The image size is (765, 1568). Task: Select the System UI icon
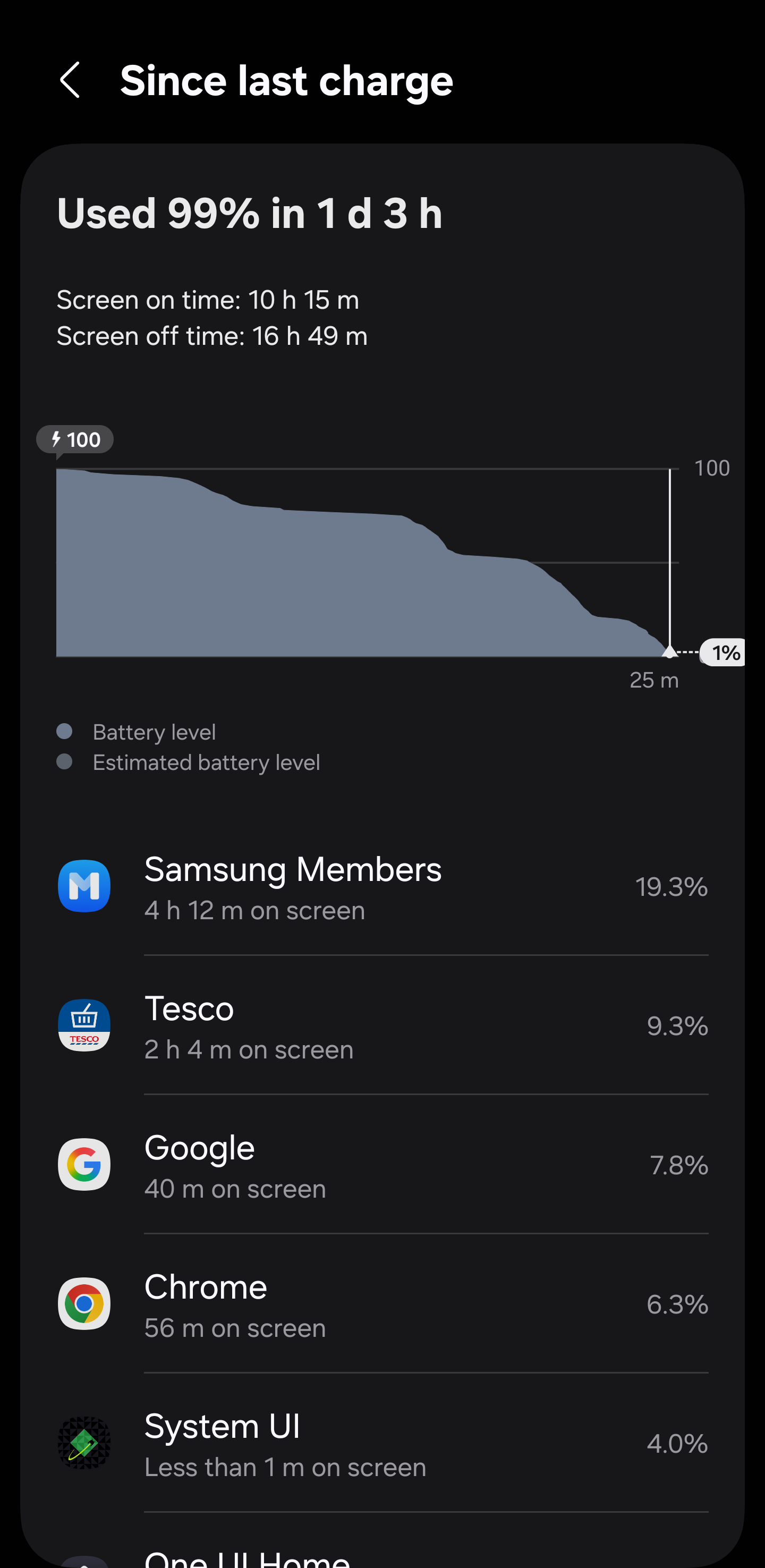tap(84, 1443)
